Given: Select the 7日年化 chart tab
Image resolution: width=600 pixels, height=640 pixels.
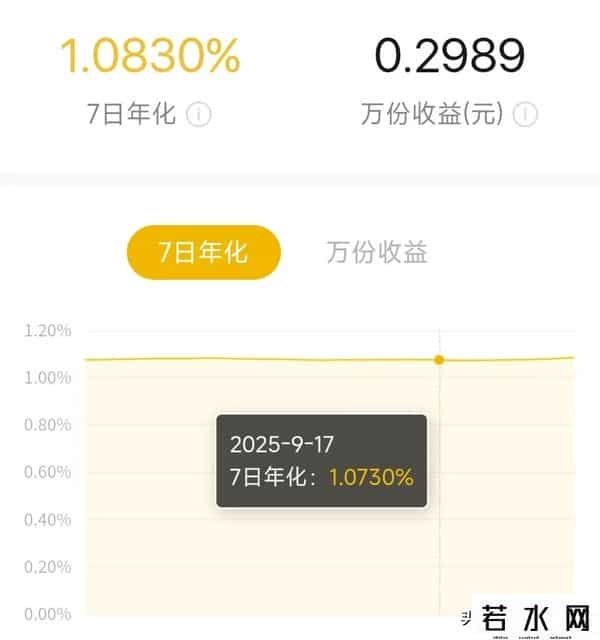Looking at the screenshot, I should [x=203, y=252].
